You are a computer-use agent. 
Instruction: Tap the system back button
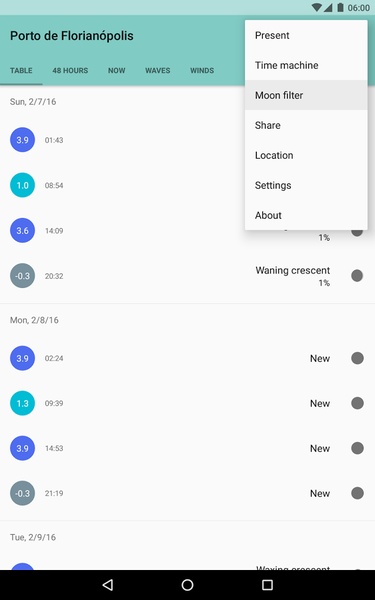tap(108, 585)
